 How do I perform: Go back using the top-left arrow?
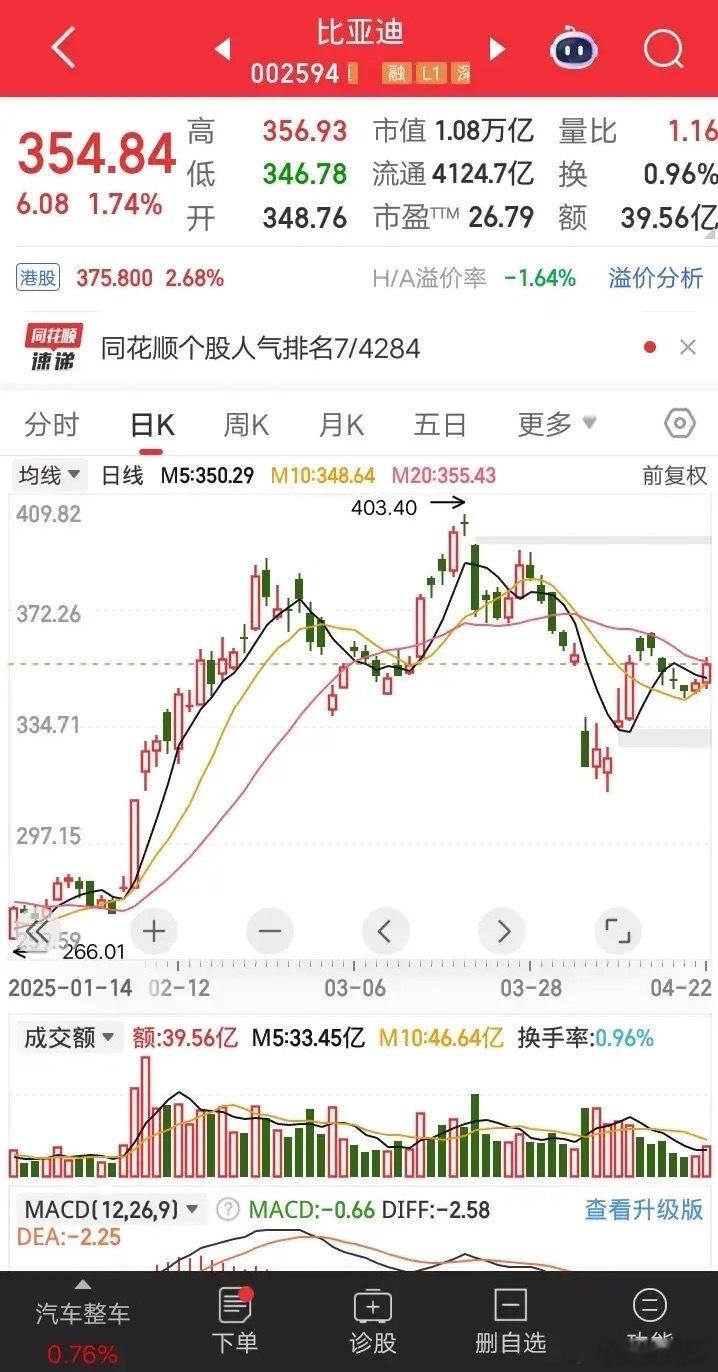(x=63, y=48)
